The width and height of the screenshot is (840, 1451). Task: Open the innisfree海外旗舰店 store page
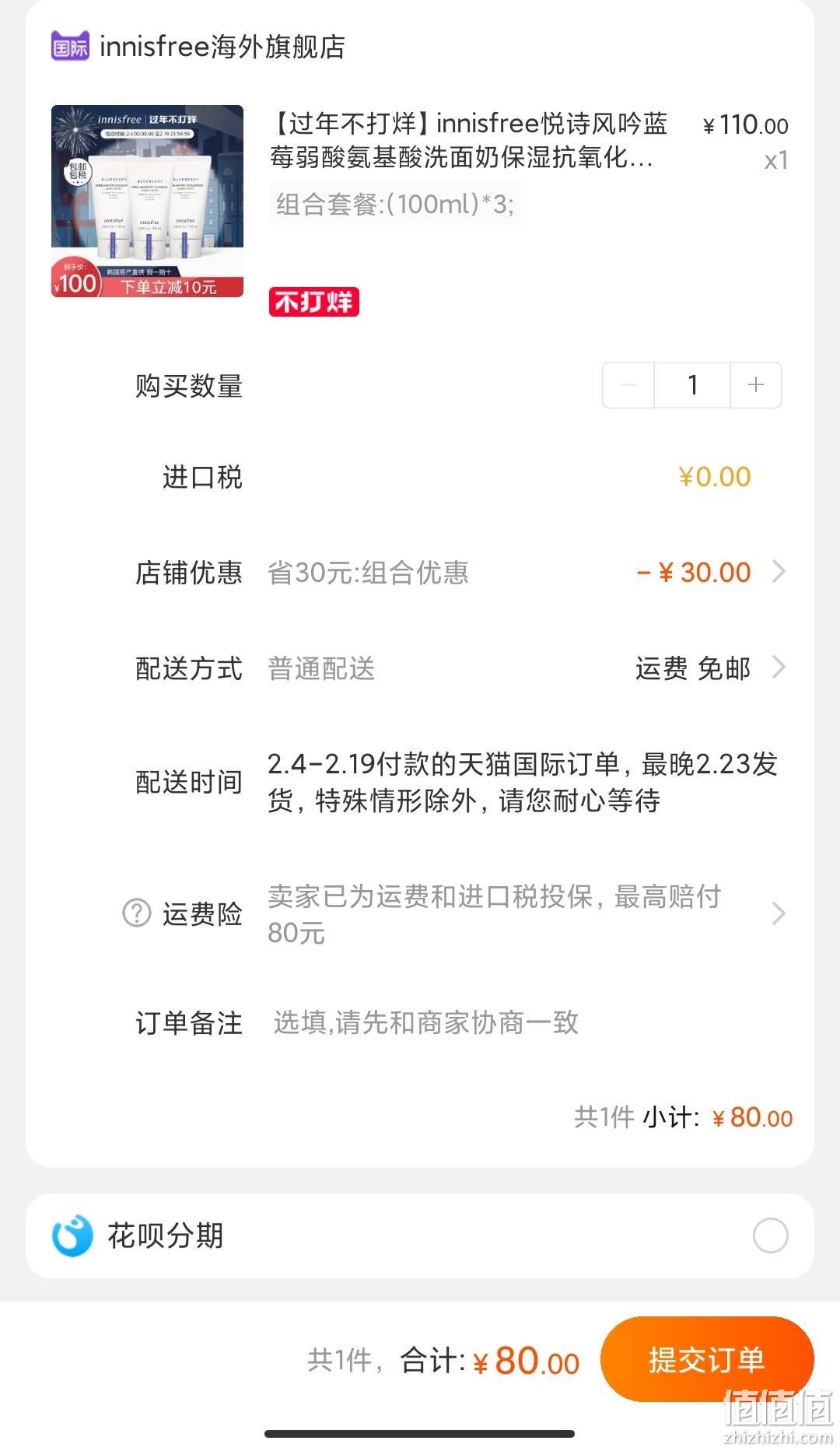pyautogui.click(x=198, y=47)
